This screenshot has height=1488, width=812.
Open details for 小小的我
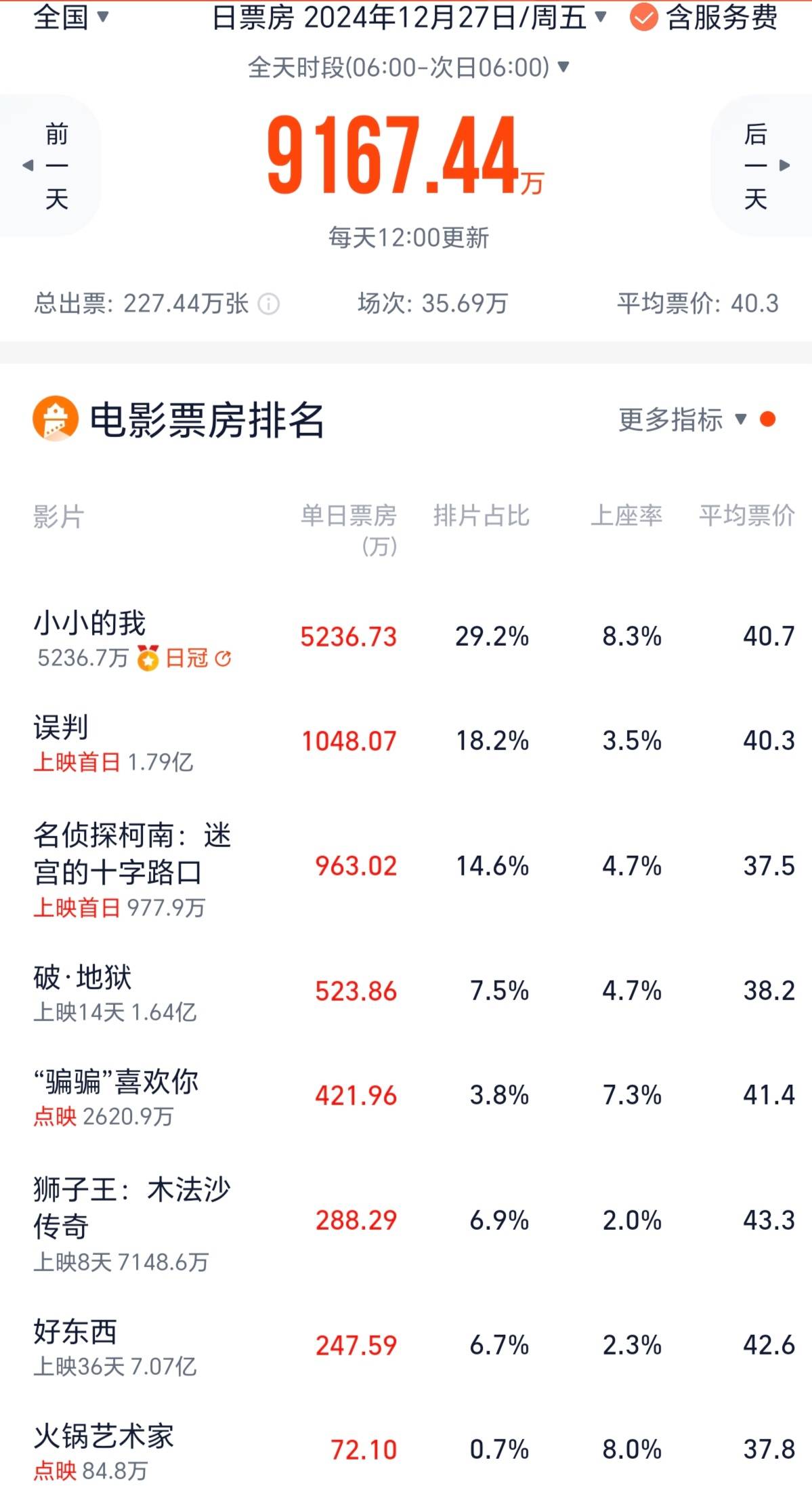(x=406, y=638)
